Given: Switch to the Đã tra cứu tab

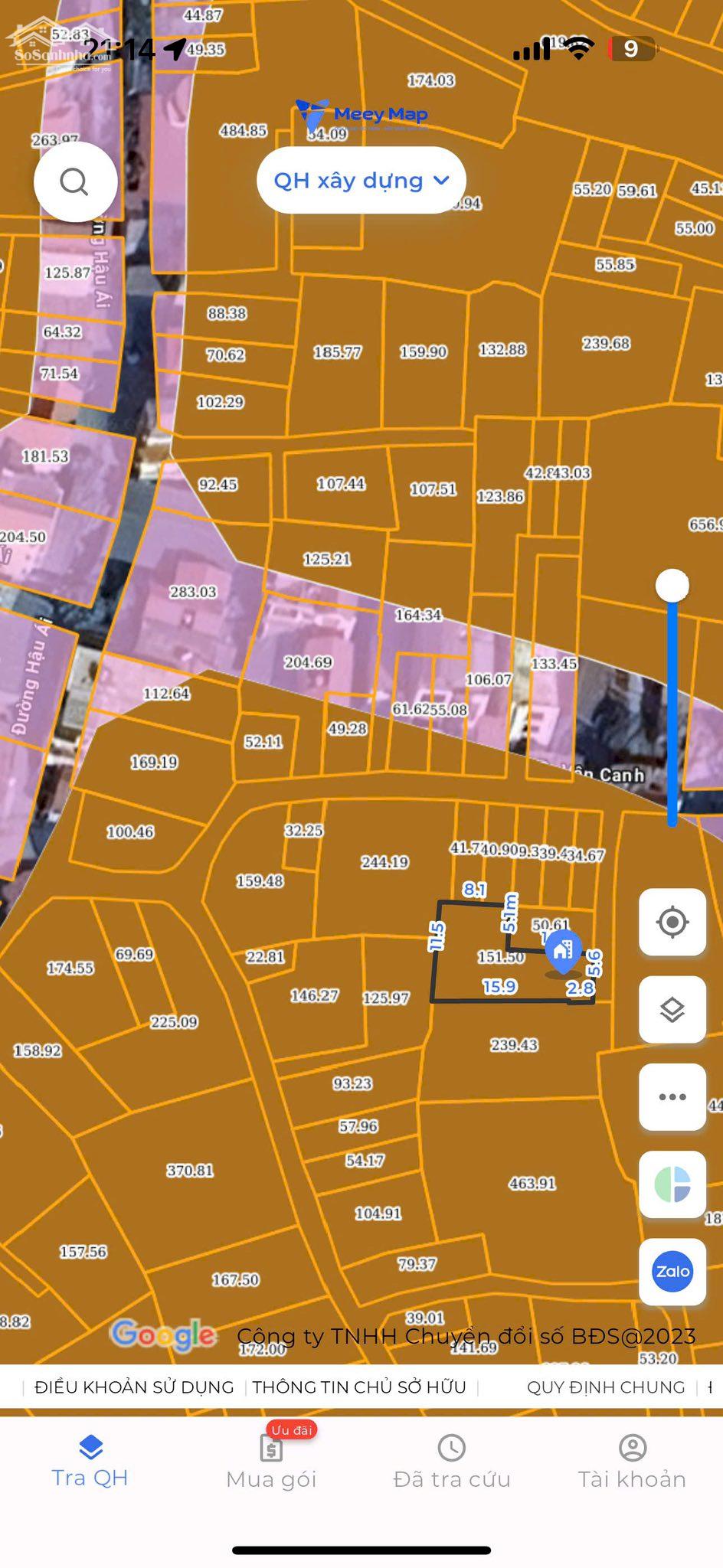Looking at the screenshot, I should [451, 1462].
